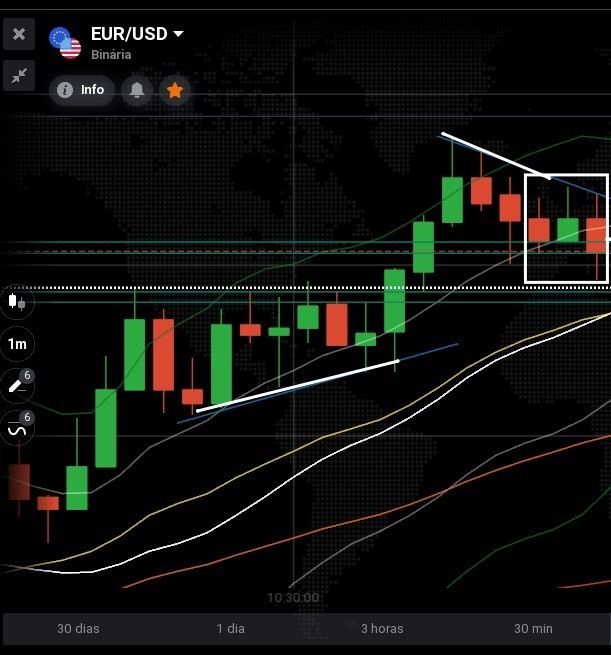611x655 pixels.
Task: Collapse the chart view
Action: pyautogui.click(x=18, y=76)
